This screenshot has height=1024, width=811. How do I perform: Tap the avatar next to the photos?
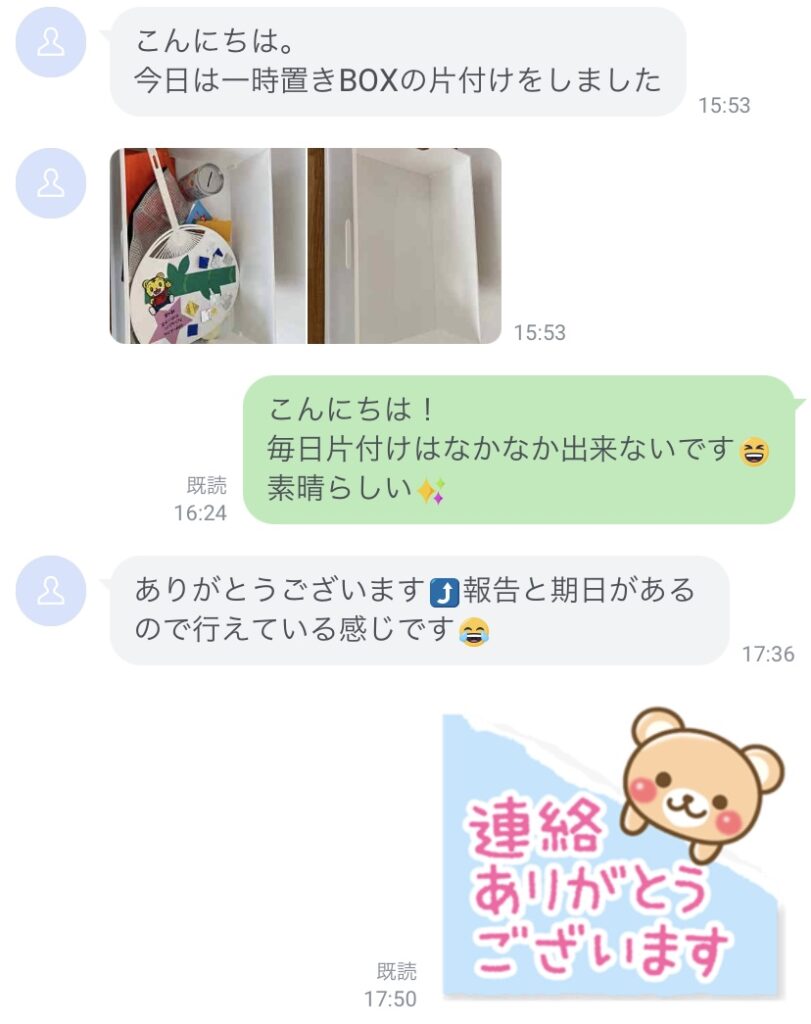pyautogui.click(x=51, y=183)
